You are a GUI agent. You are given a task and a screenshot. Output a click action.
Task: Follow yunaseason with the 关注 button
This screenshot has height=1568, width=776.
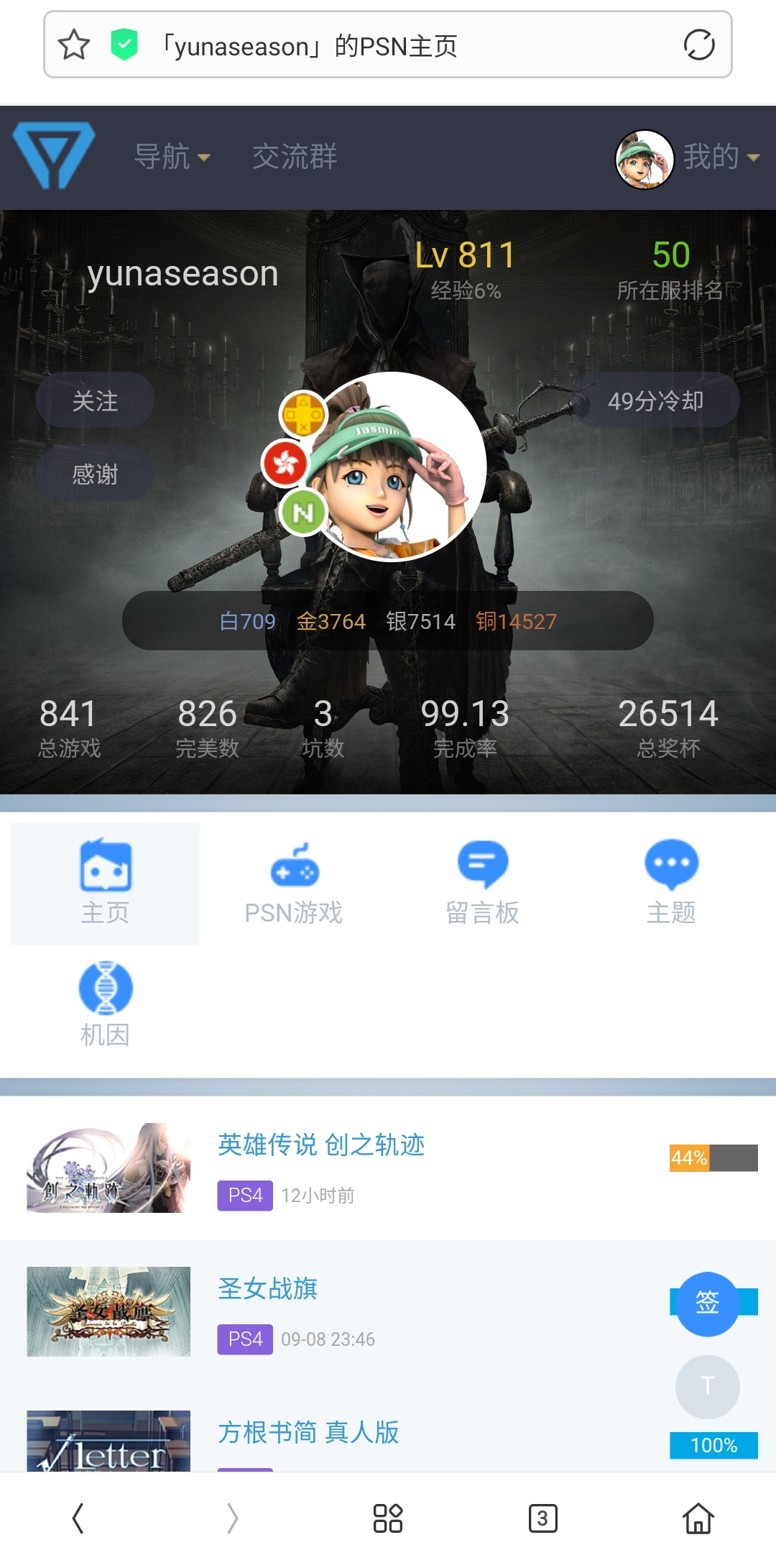[95, 400]
